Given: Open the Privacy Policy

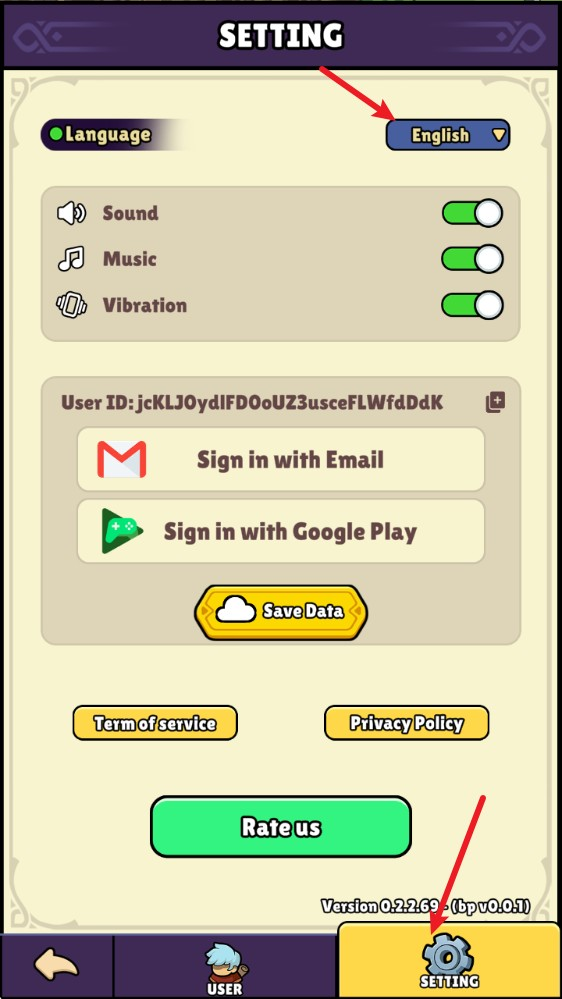Looking at the screenshot, I should click(407, 723).
